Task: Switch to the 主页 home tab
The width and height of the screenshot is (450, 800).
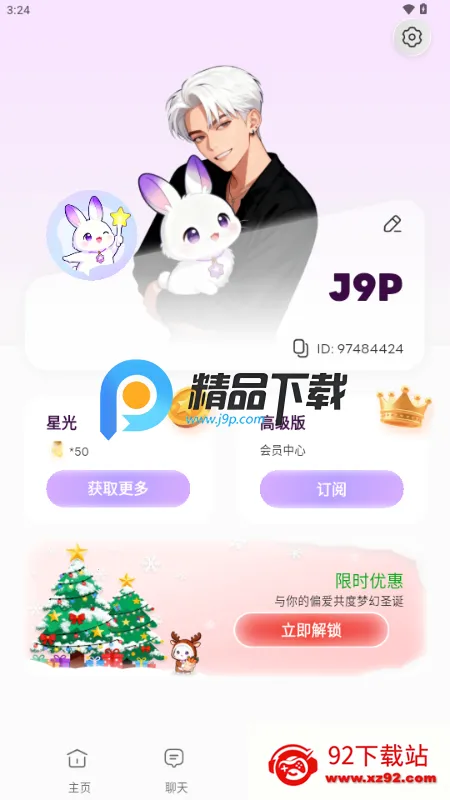Action: 79,770
